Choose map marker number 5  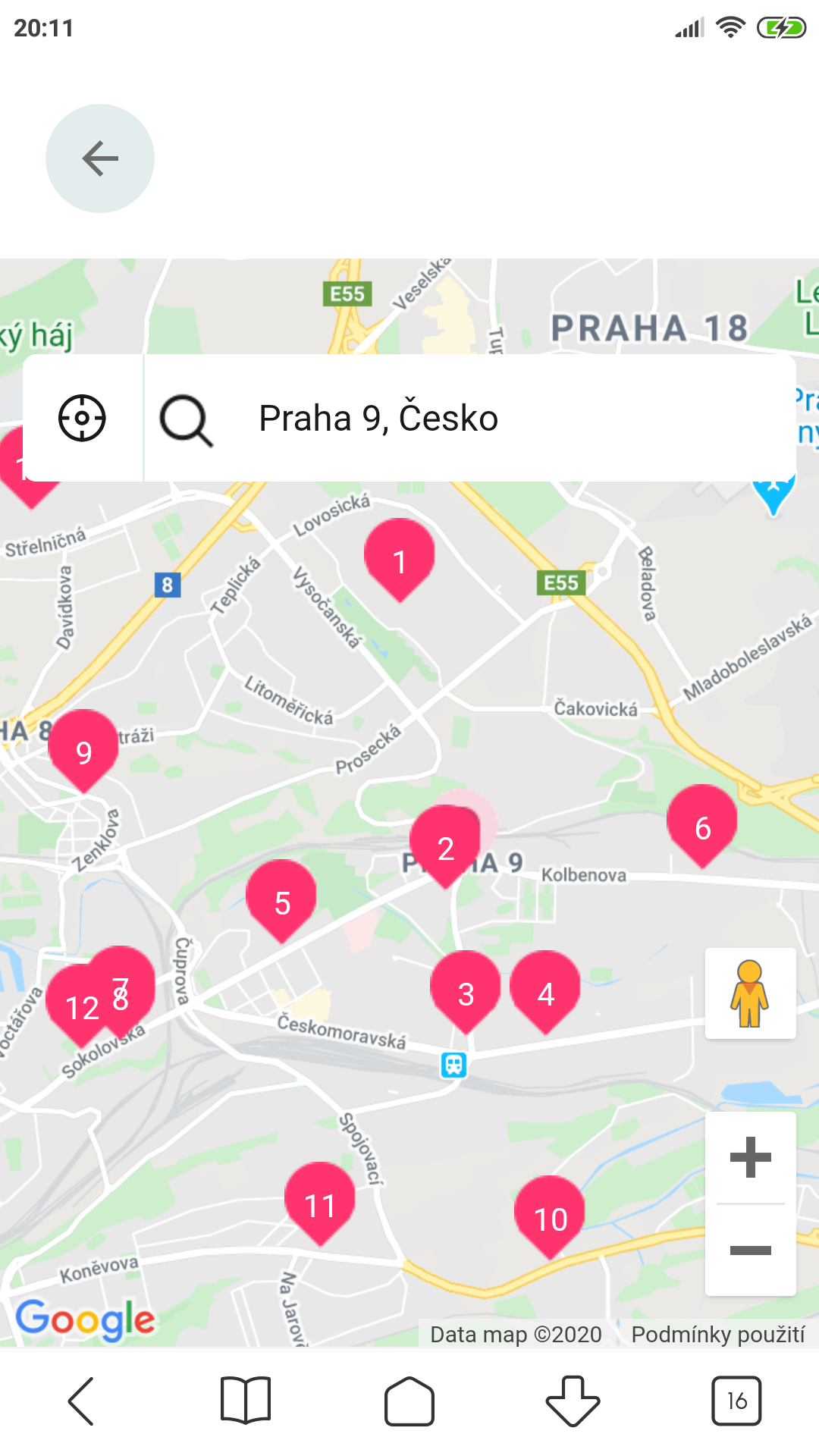[x=281, y=898]
